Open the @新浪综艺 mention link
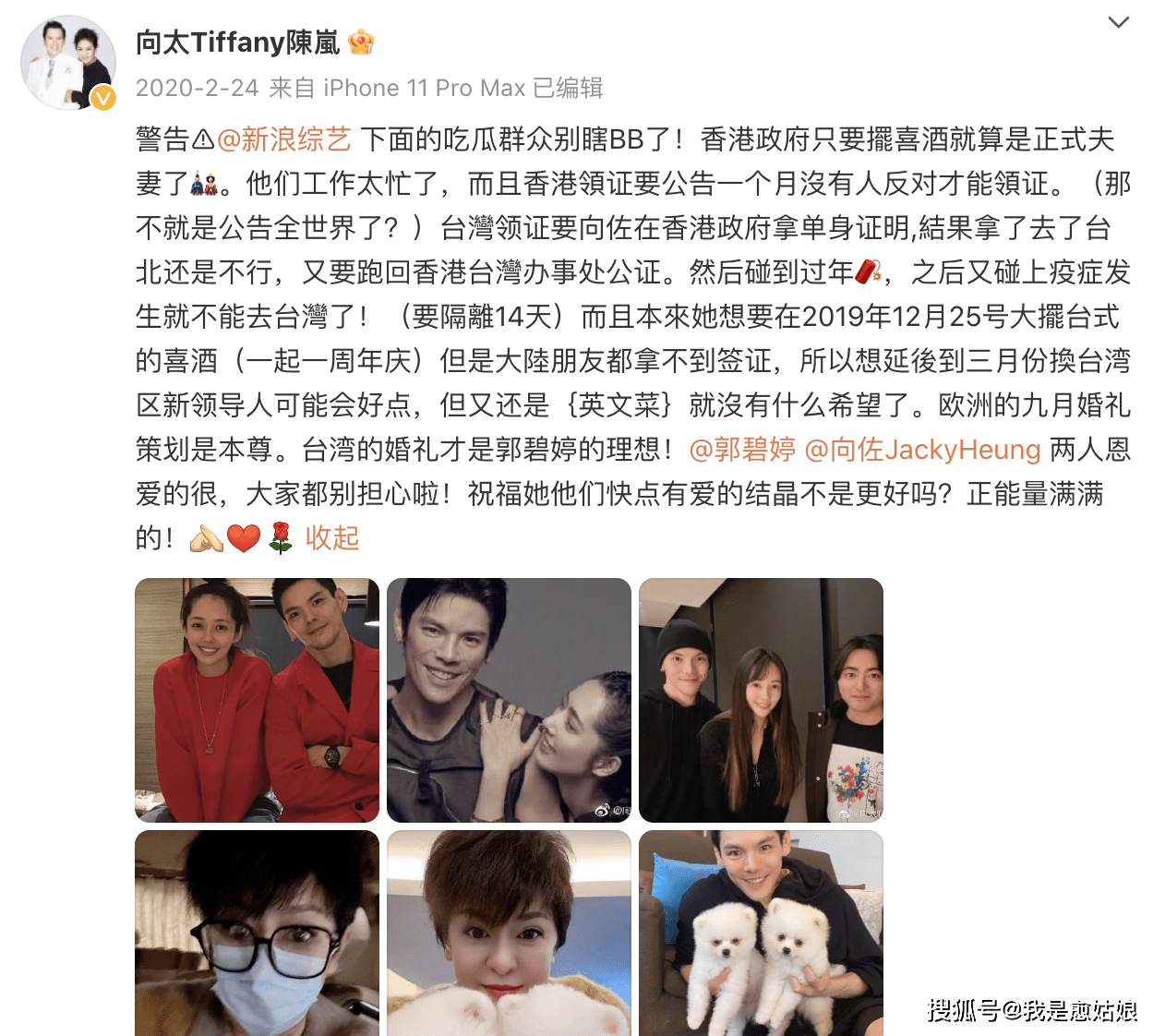1165x1036 pixels. click(283, 139)
